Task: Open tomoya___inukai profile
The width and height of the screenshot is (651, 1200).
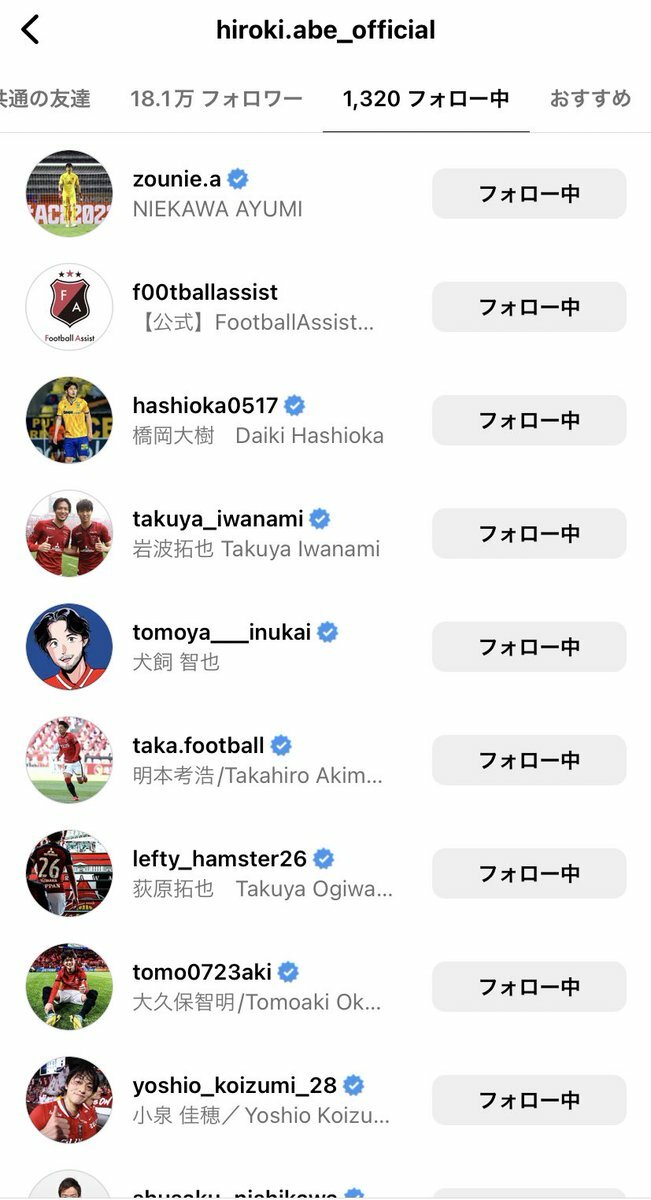Action: [x=221, y=632]
